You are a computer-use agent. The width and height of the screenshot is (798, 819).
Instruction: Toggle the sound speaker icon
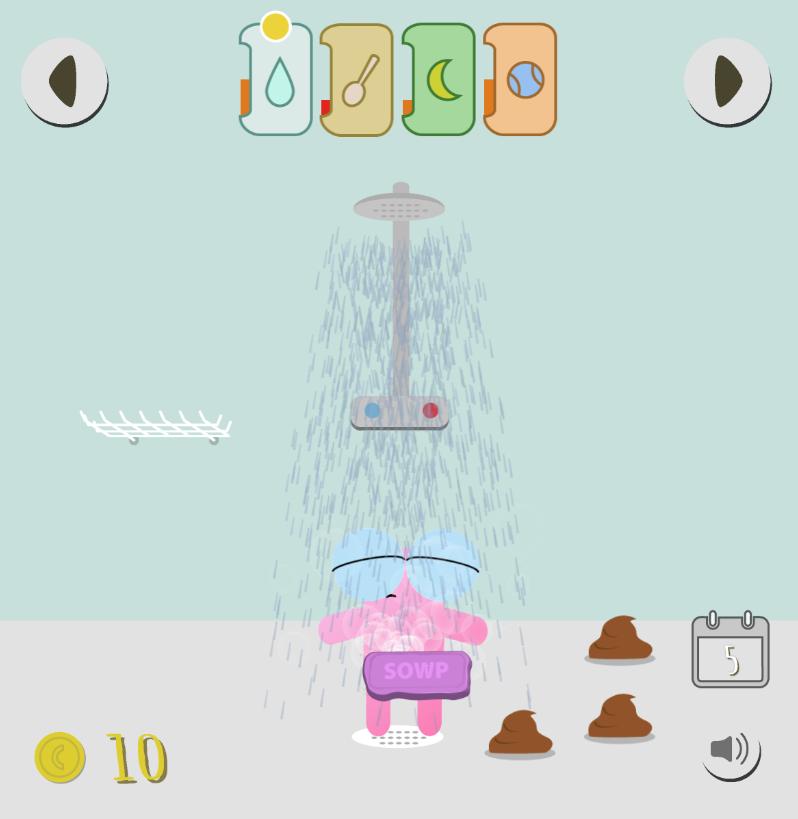coord(730,749)
